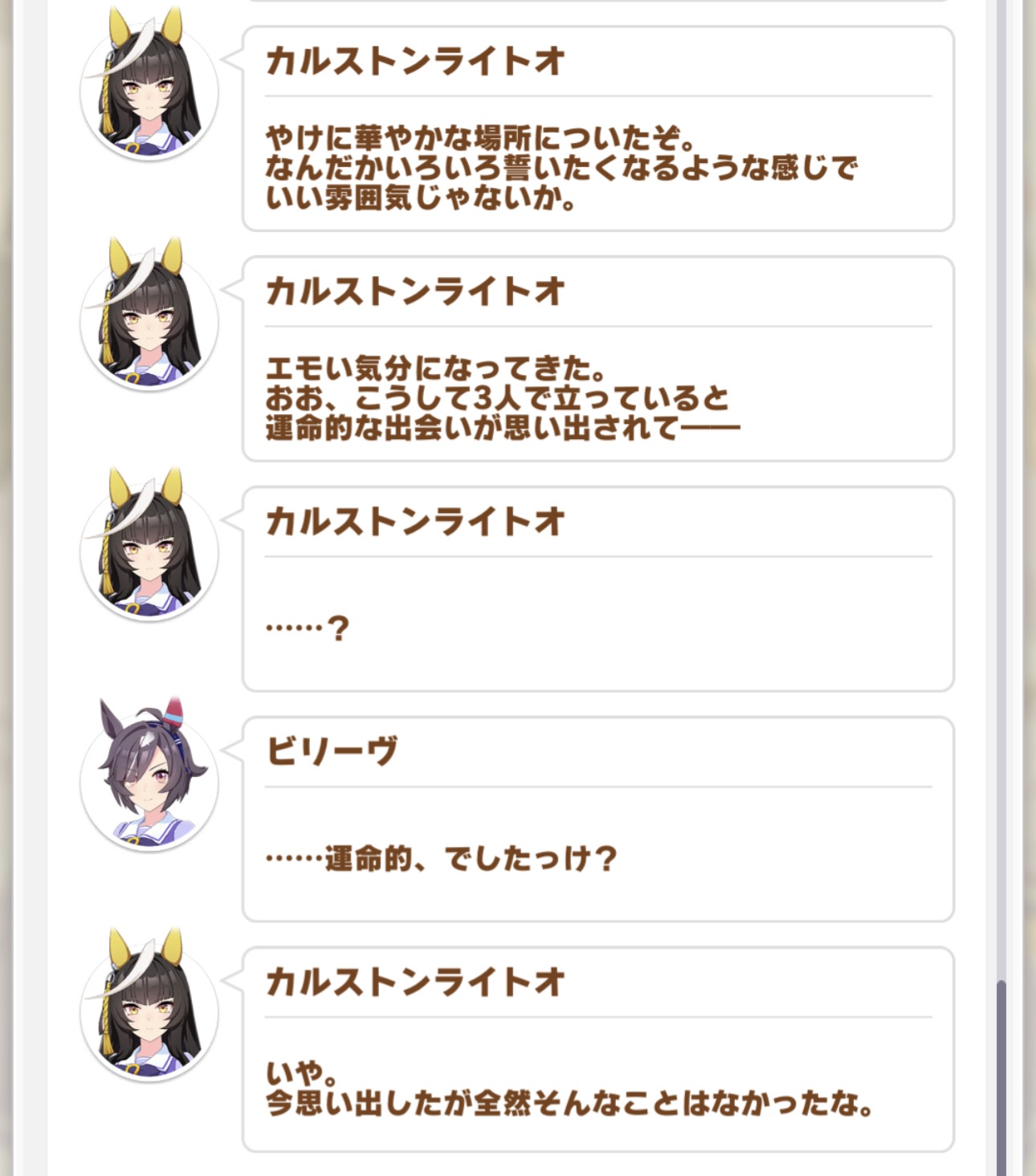Viewport: 1036px width, 1176px height.
Task: Tap the dialogue log scrollbar handle
Action: point(1001,1077)
